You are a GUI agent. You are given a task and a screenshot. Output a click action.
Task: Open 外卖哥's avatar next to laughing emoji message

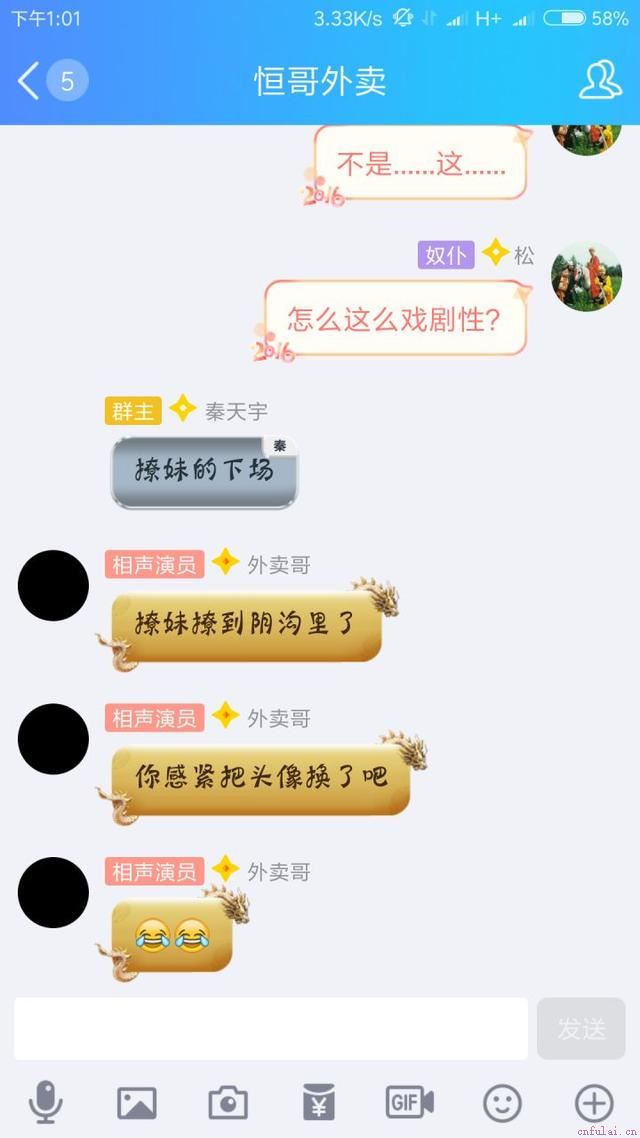point(53,892)
